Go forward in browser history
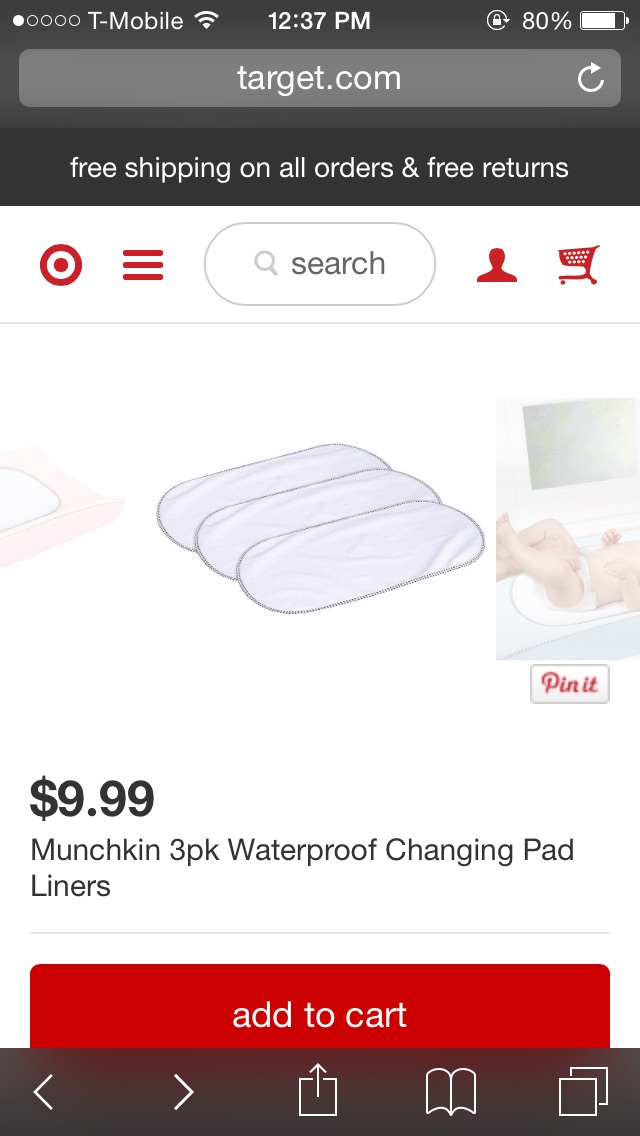The height and width of the screenshot is (1136, 640). pos(183,1092)
